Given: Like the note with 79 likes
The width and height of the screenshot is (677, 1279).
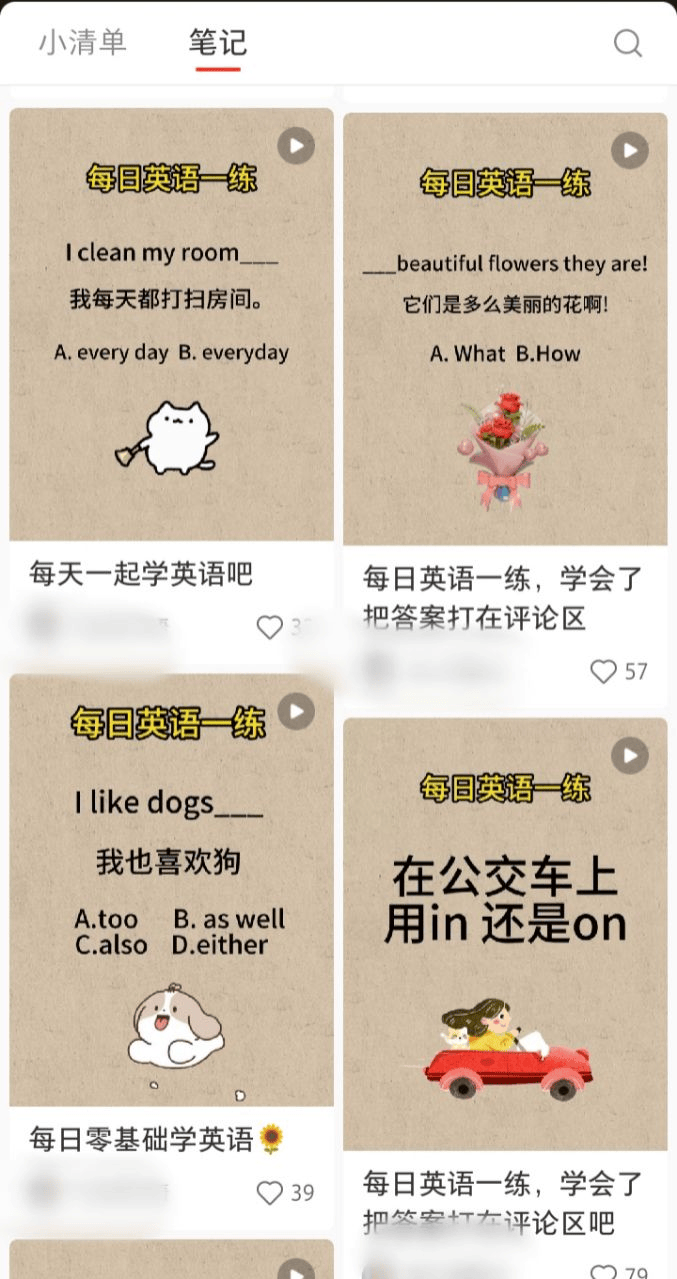Looking at the screenshot, I should point(603,1270).
